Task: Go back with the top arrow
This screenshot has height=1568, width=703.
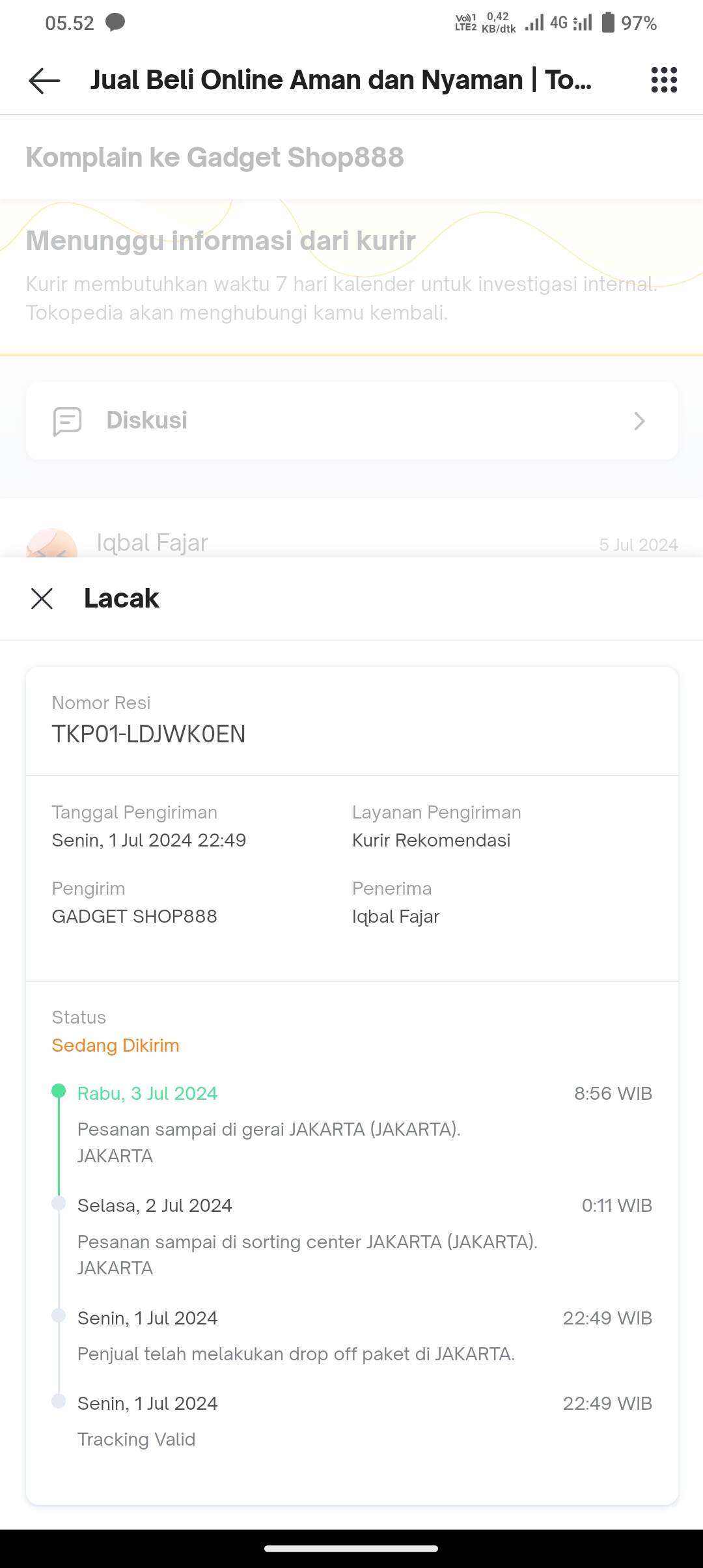Action: (44, 80)
